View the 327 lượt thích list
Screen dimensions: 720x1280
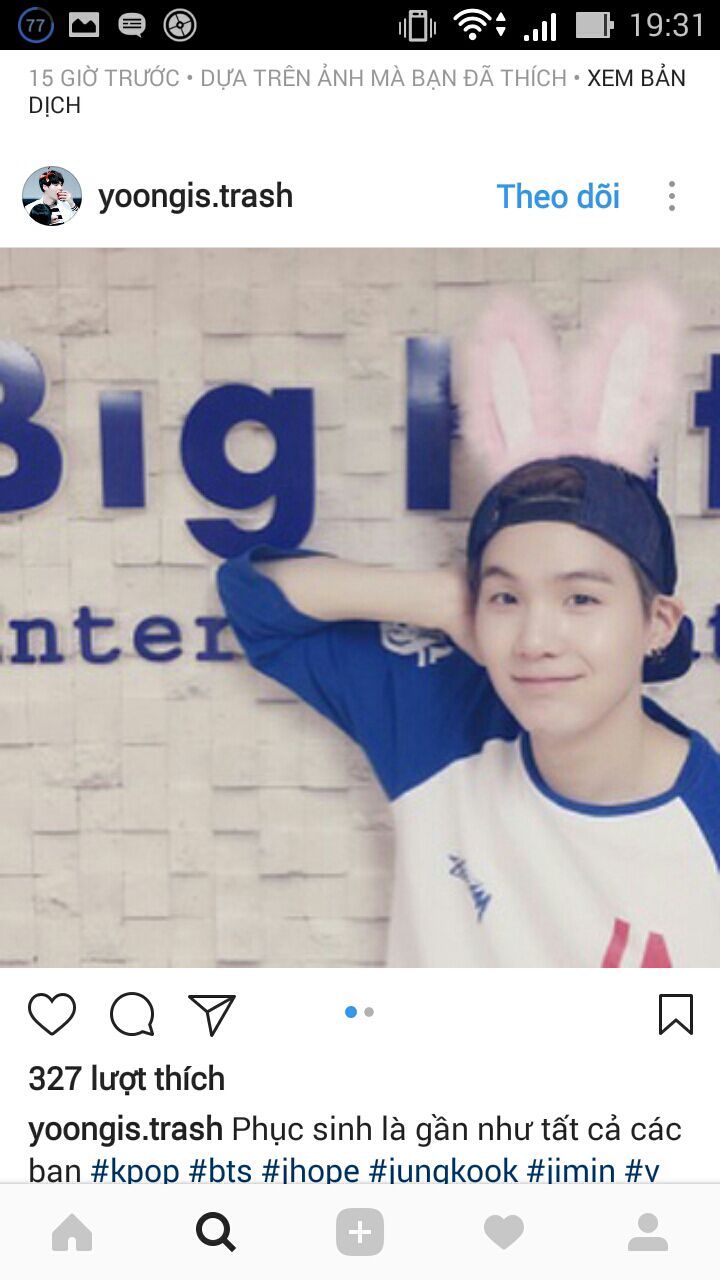tap(127, 1078)
